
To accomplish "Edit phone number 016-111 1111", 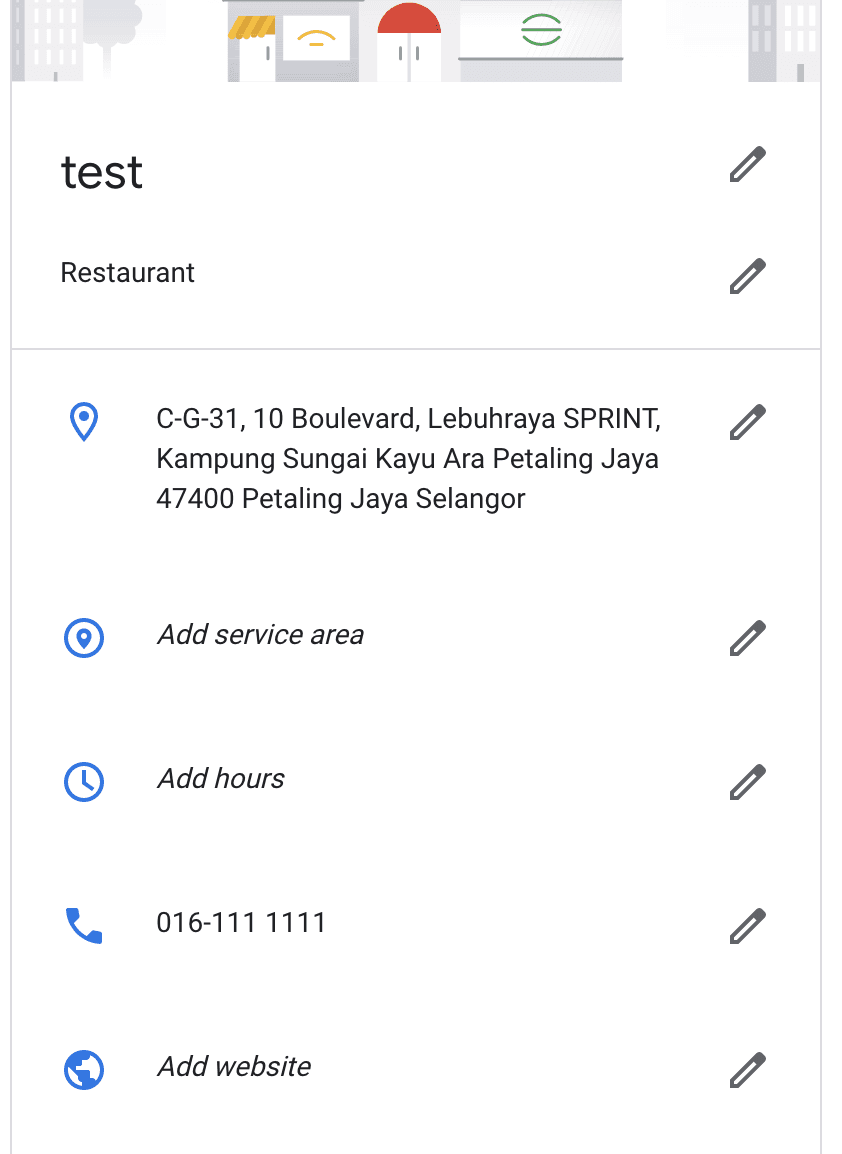I will point(747,926).
